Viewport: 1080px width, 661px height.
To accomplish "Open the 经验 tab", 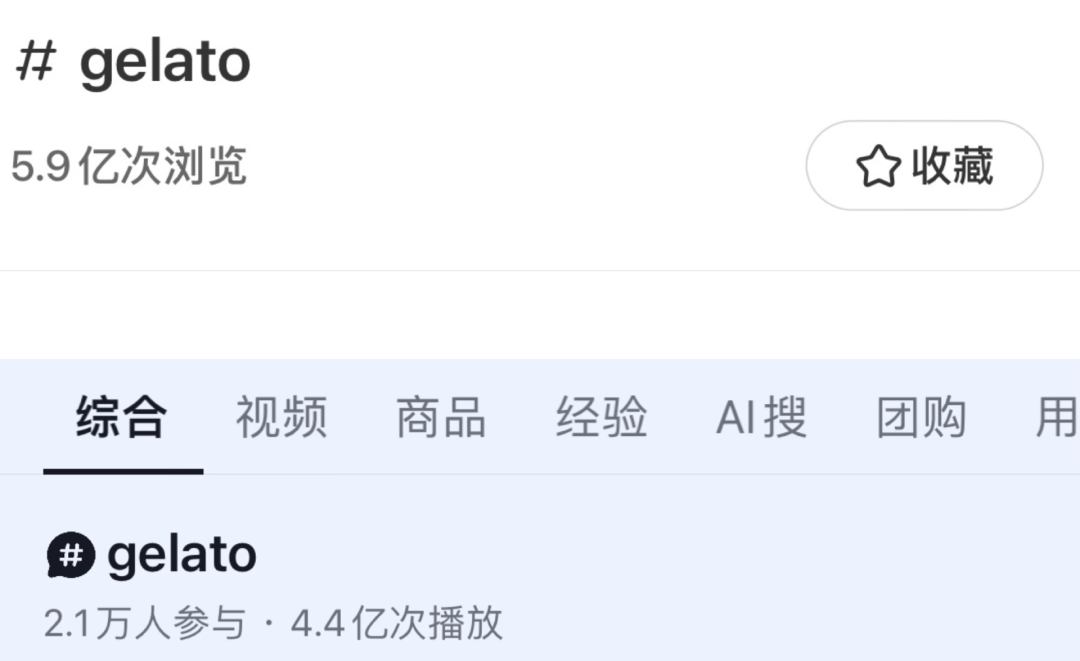I will pos(601,417).
